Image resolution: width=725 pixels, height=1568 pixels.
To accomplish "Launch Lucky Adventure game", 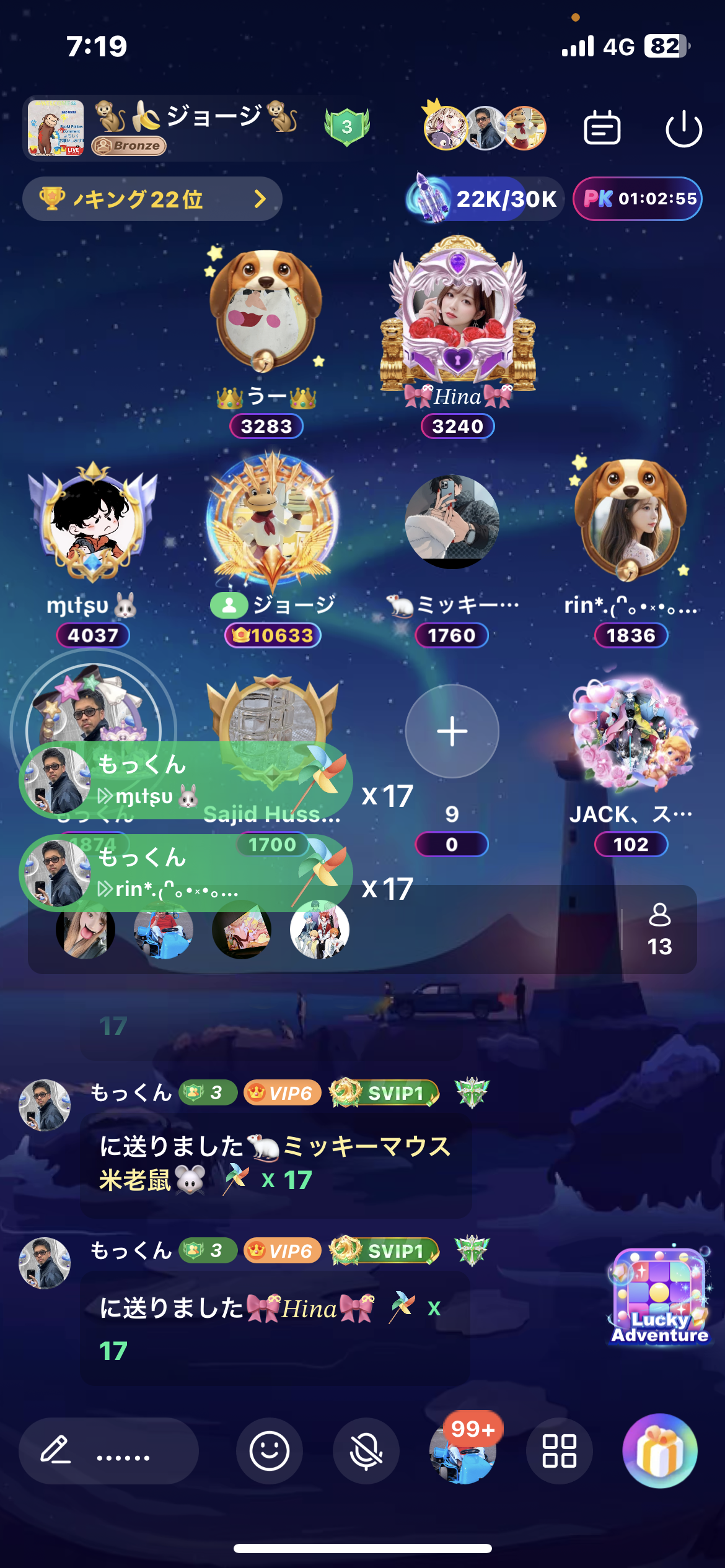I will 659,1296.
